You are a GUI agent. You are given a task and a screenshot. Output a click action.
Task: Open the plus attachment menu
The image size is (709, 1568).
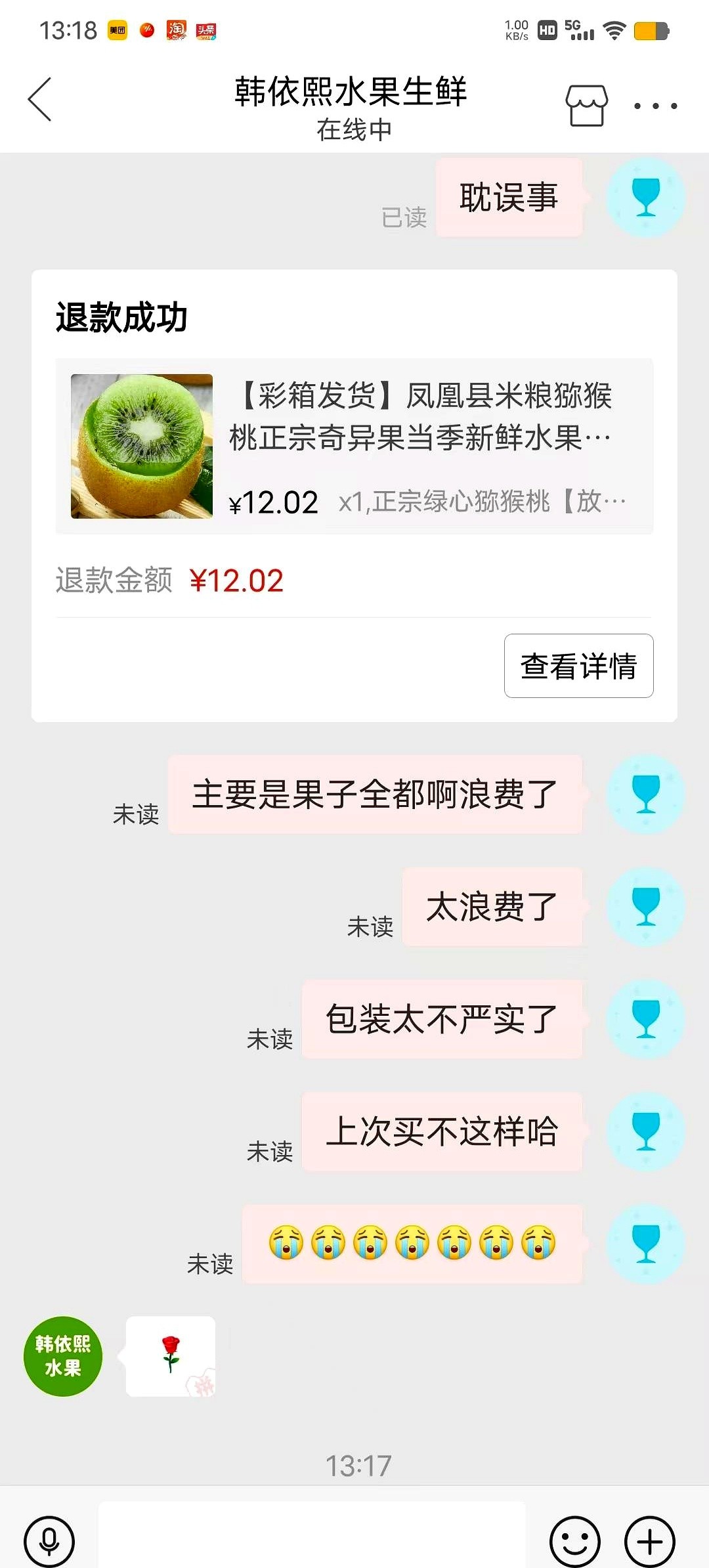tap(650, 1540)
